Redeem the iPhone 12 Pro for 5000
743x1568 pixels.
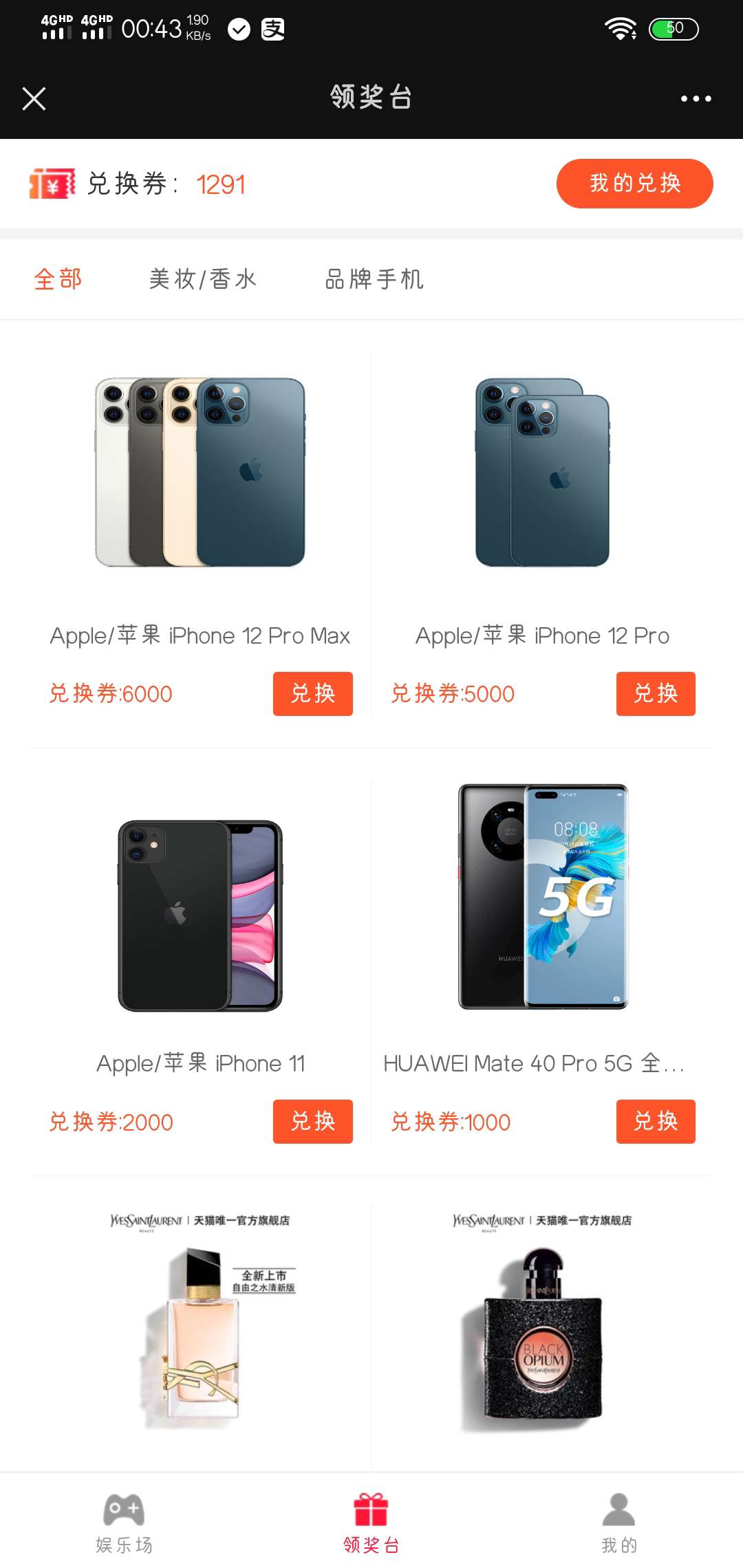click(655, 694)
